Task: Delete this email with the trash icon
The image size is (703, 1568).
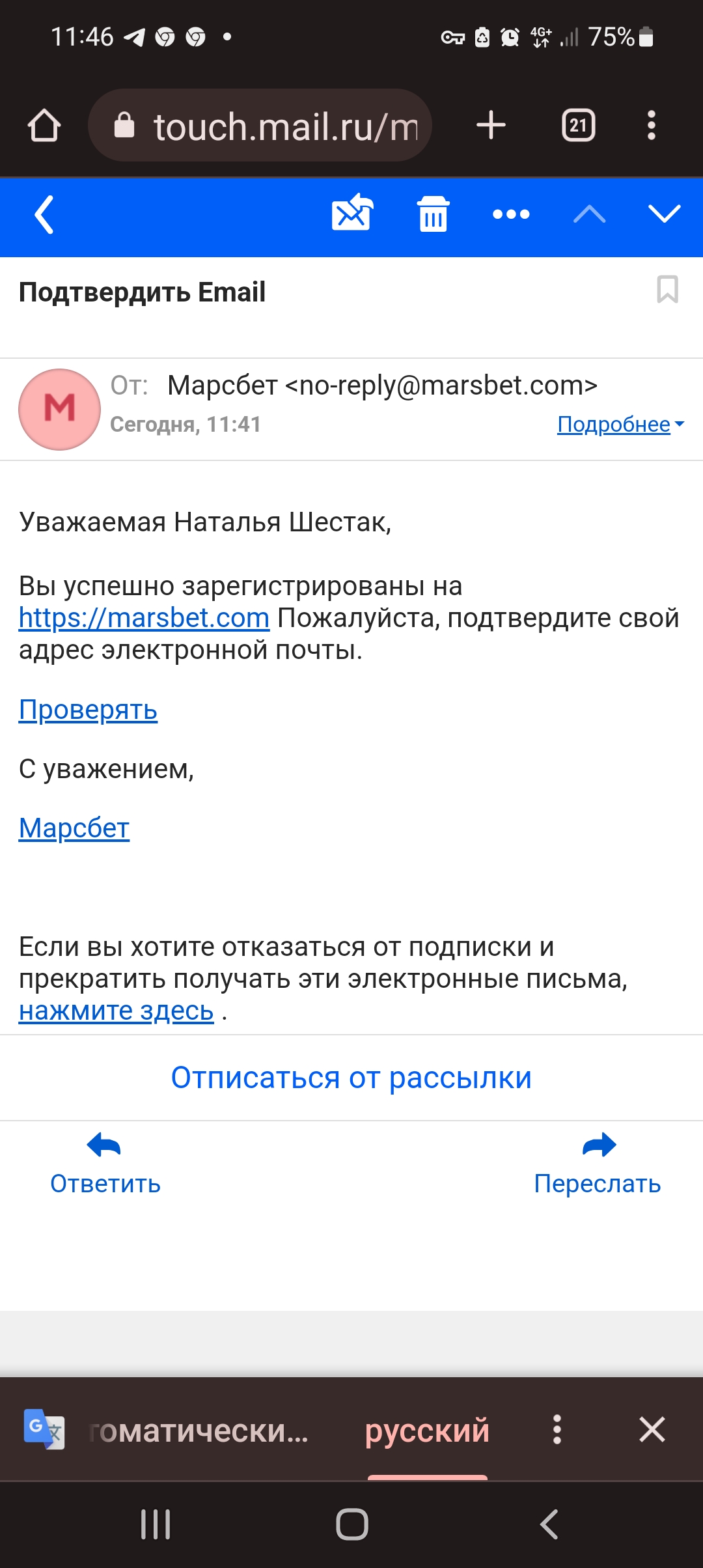Action: click(x=433, y=214)
